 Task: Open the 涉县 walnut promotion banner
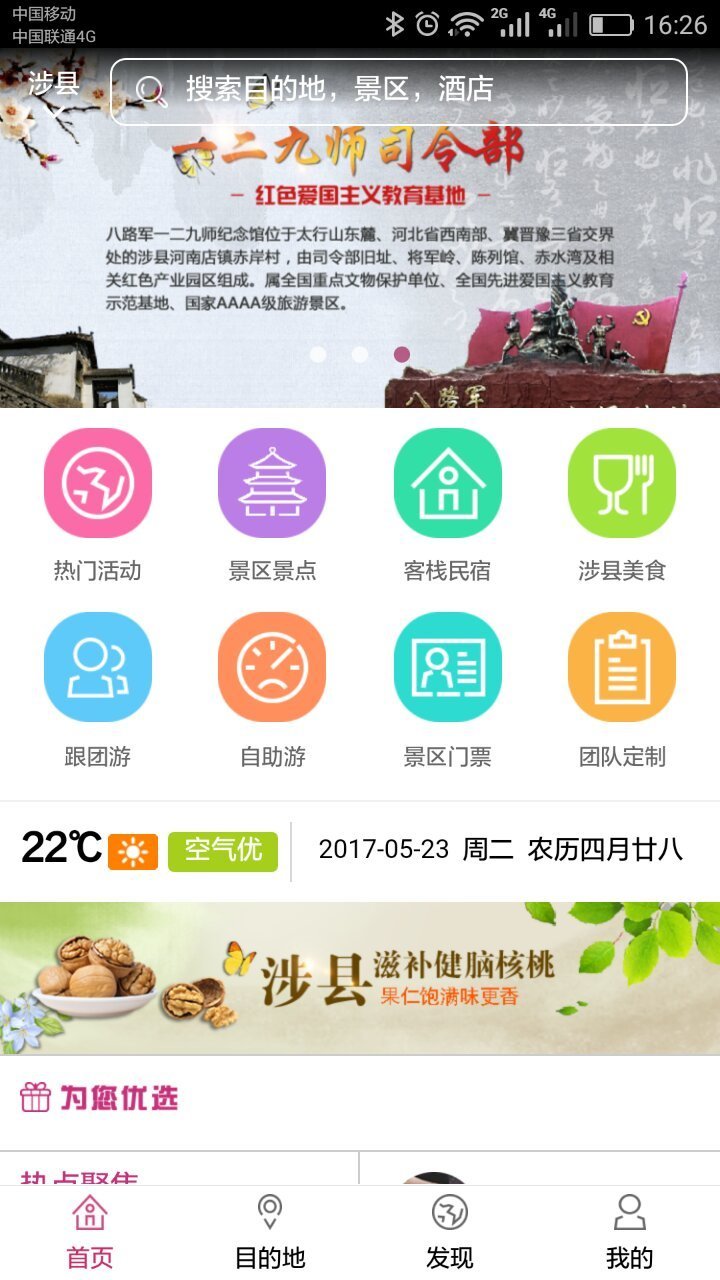coord(360,978)
